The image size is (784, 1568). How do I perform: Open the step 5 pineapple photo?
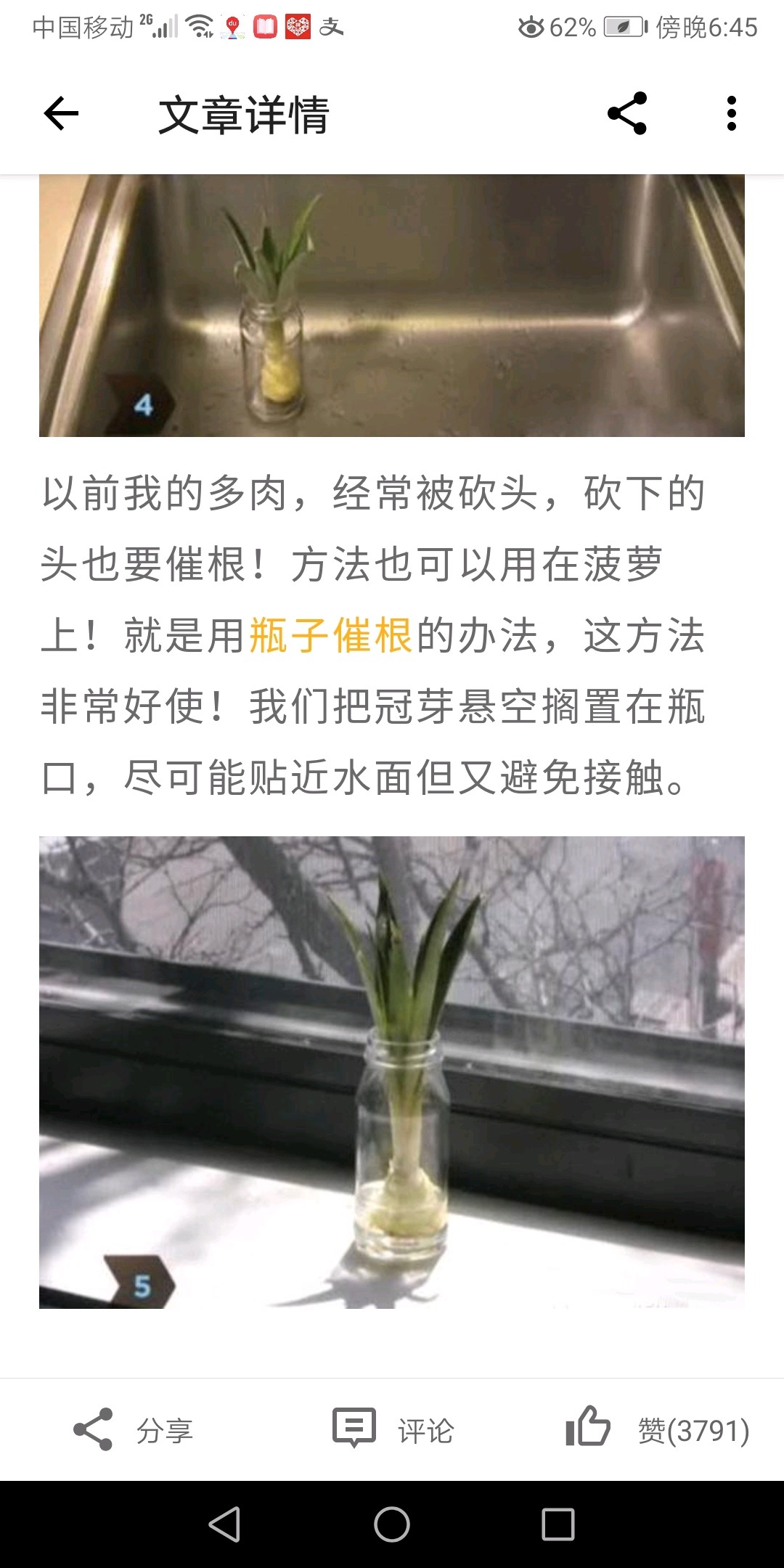[x=392, y=1072]
